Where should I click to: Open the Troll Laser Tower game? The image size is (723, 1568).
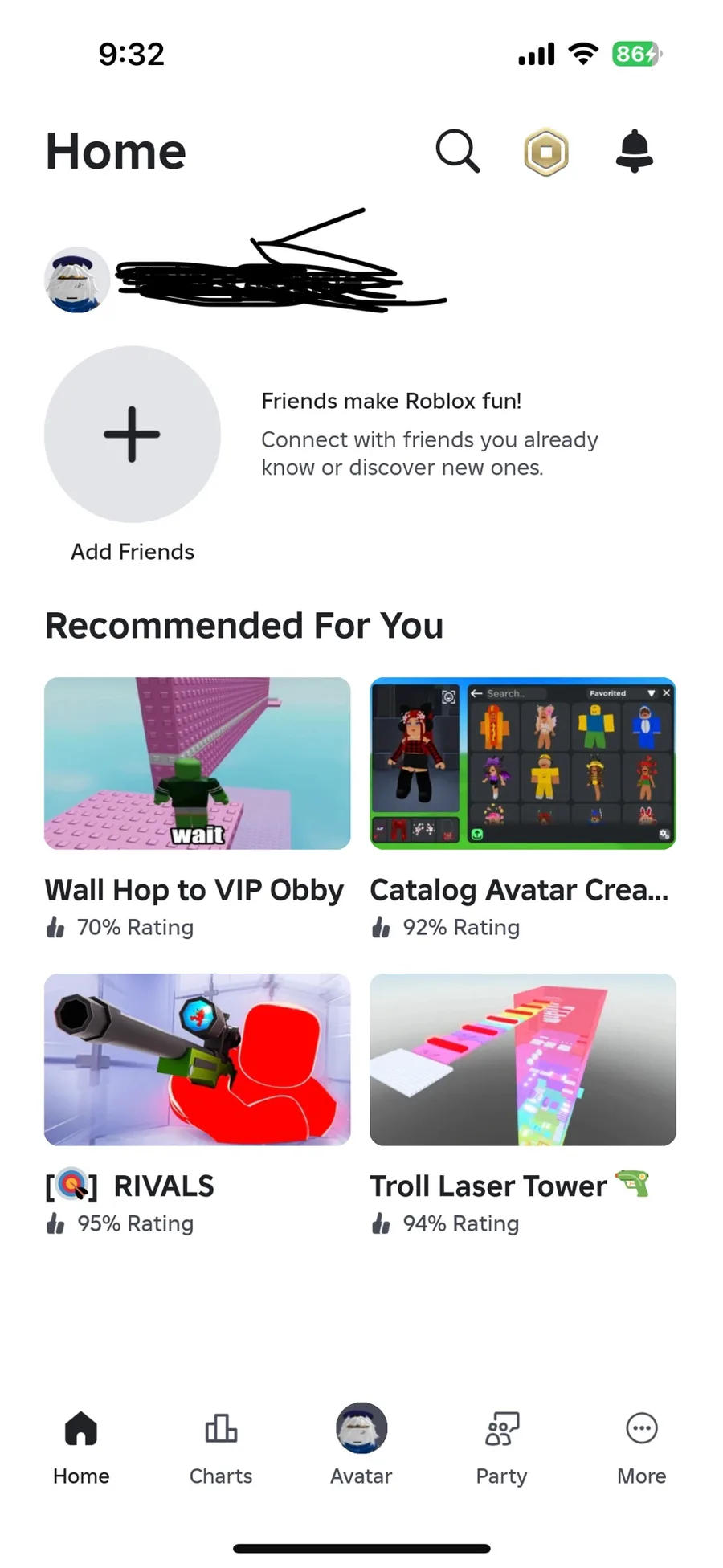[522, 1059]
